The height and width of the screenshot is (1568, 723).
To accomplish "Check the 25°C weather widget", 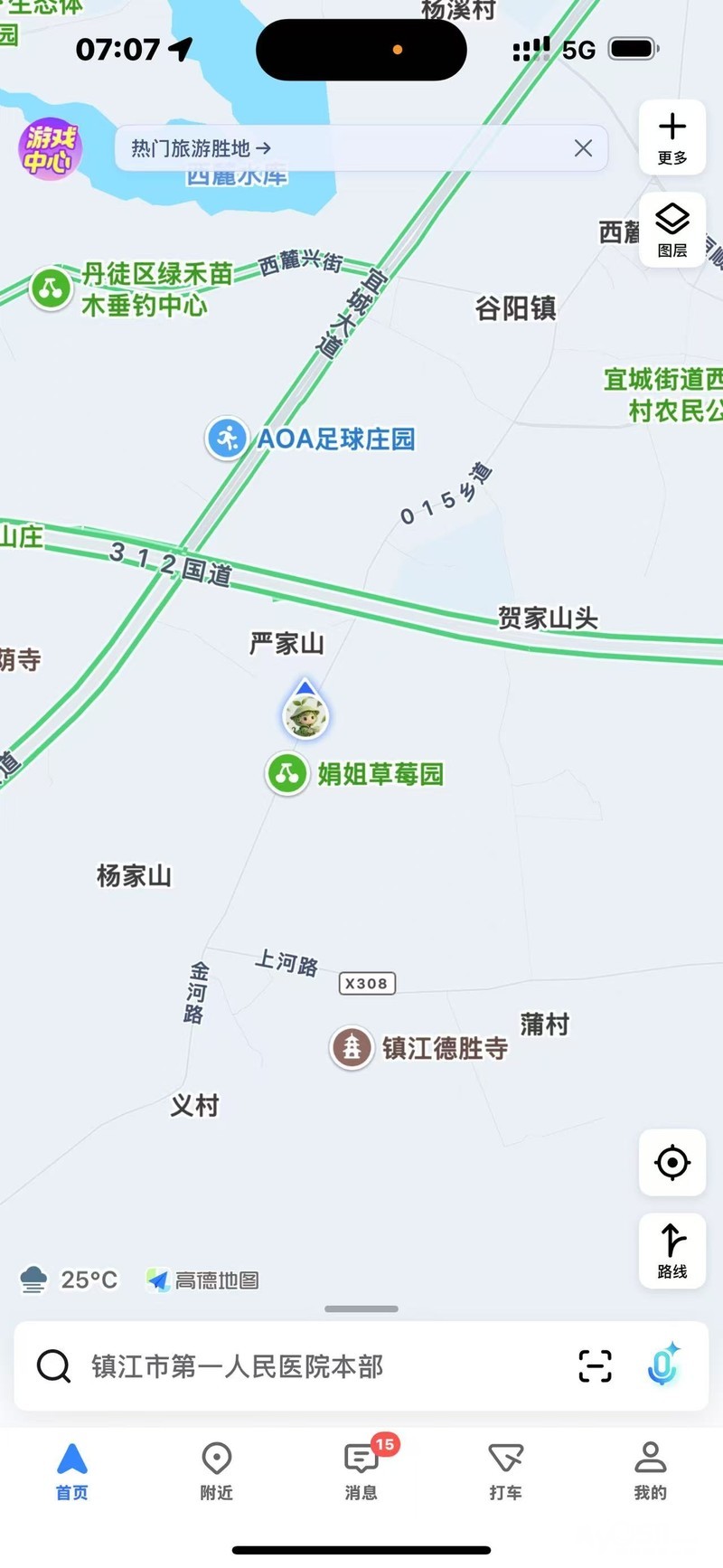I will tap(69, 1280).
